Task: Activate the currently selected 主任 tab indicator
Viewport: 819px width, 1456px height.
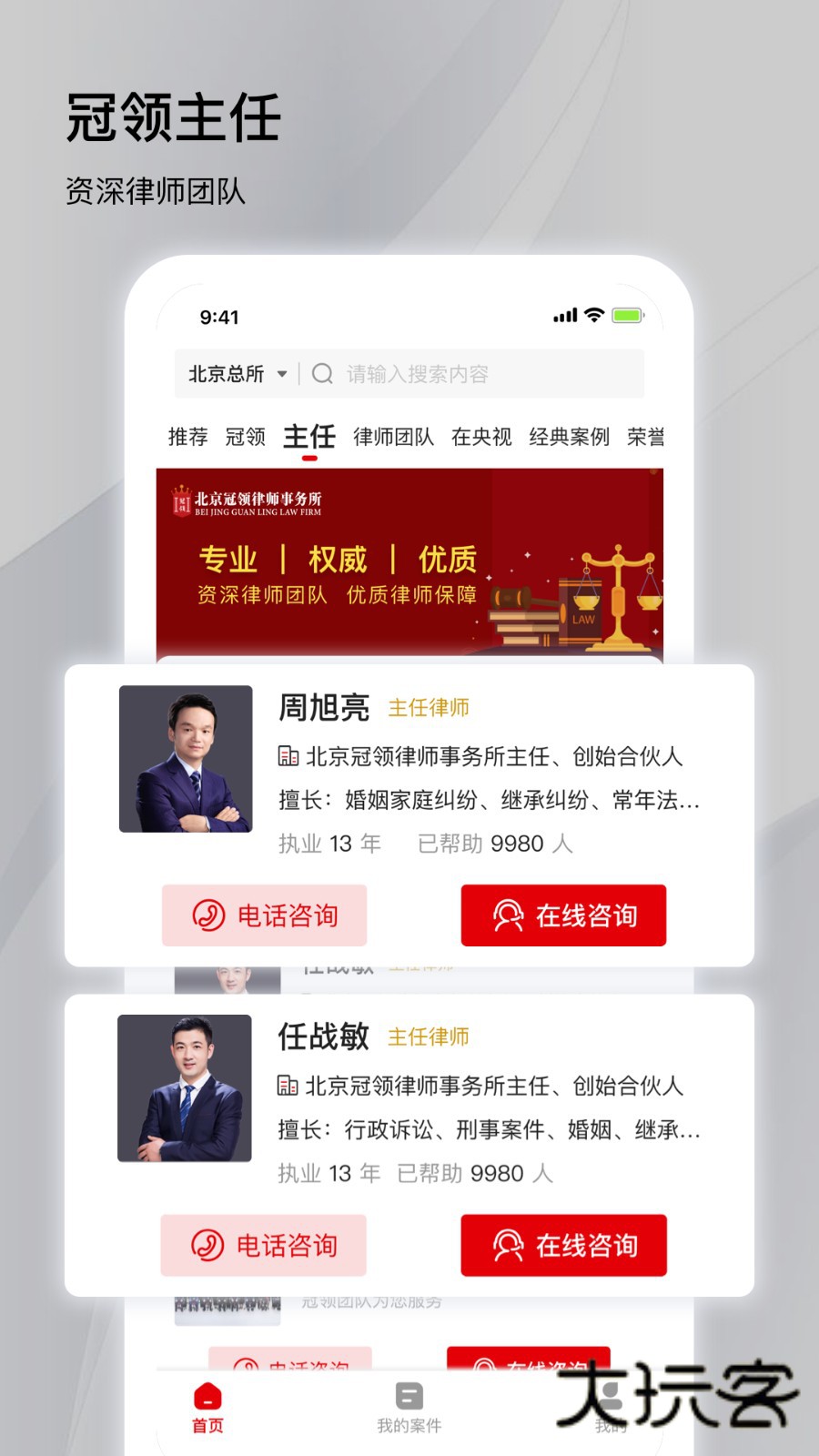Action: 310,438
